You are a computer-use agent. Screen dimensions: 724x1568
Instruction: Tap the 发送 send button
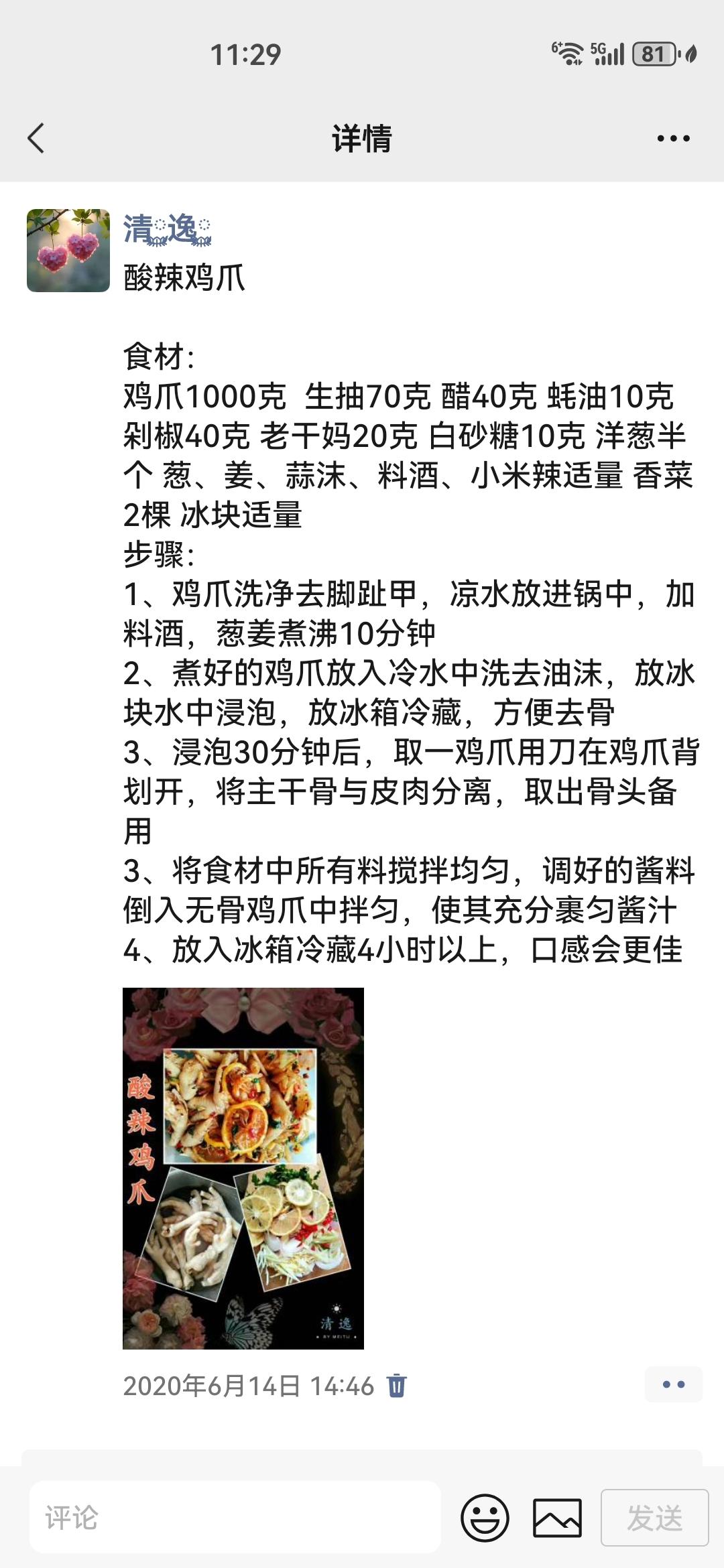[x=655, y=1518]
